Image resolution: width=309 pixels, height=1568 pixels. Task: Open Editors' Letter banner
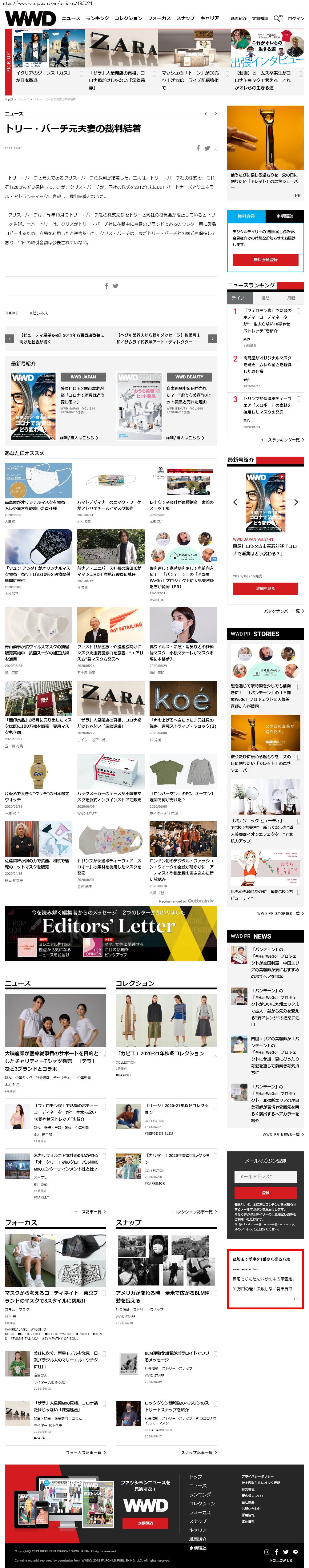coord(111,933)
